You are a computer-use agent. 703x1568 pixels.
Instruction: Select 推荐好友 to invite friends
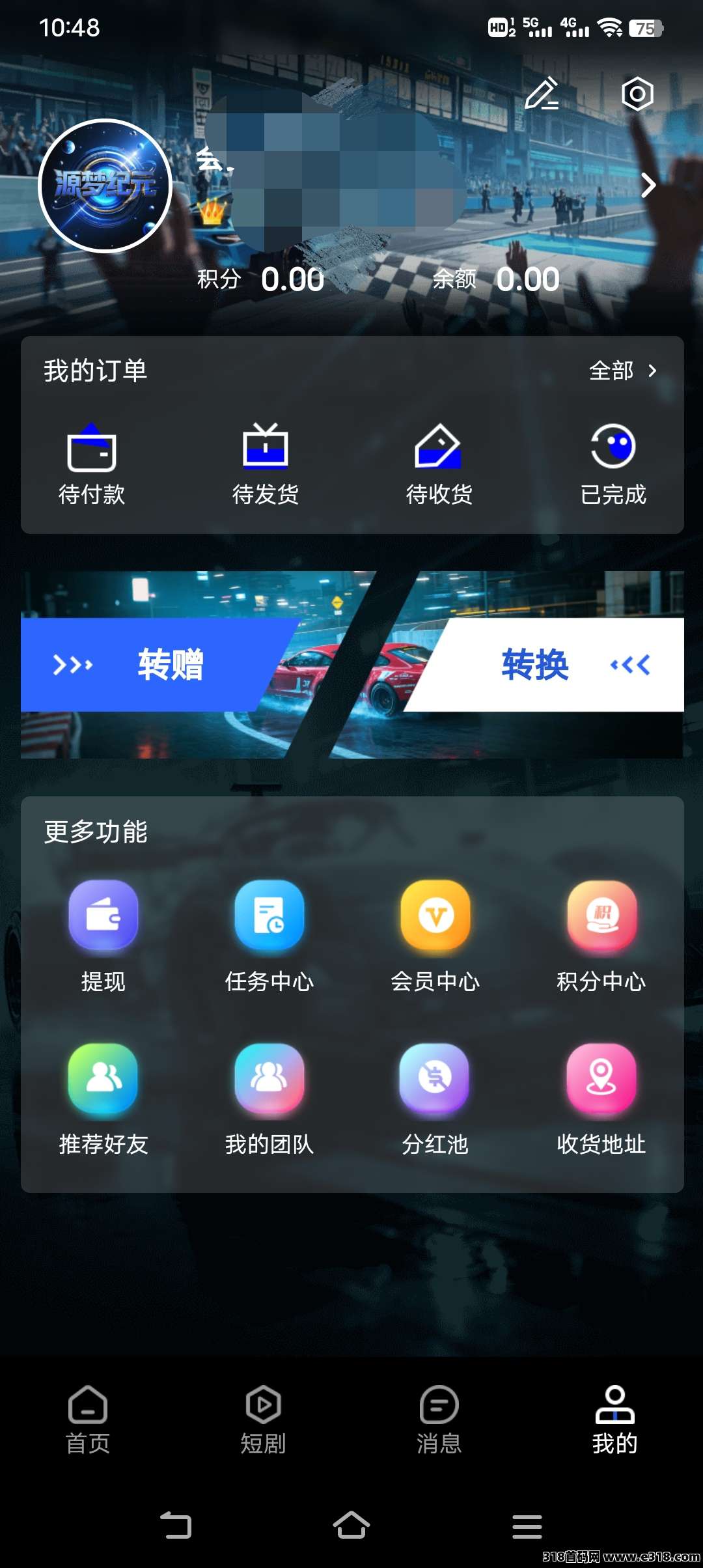pos(103,1099)
